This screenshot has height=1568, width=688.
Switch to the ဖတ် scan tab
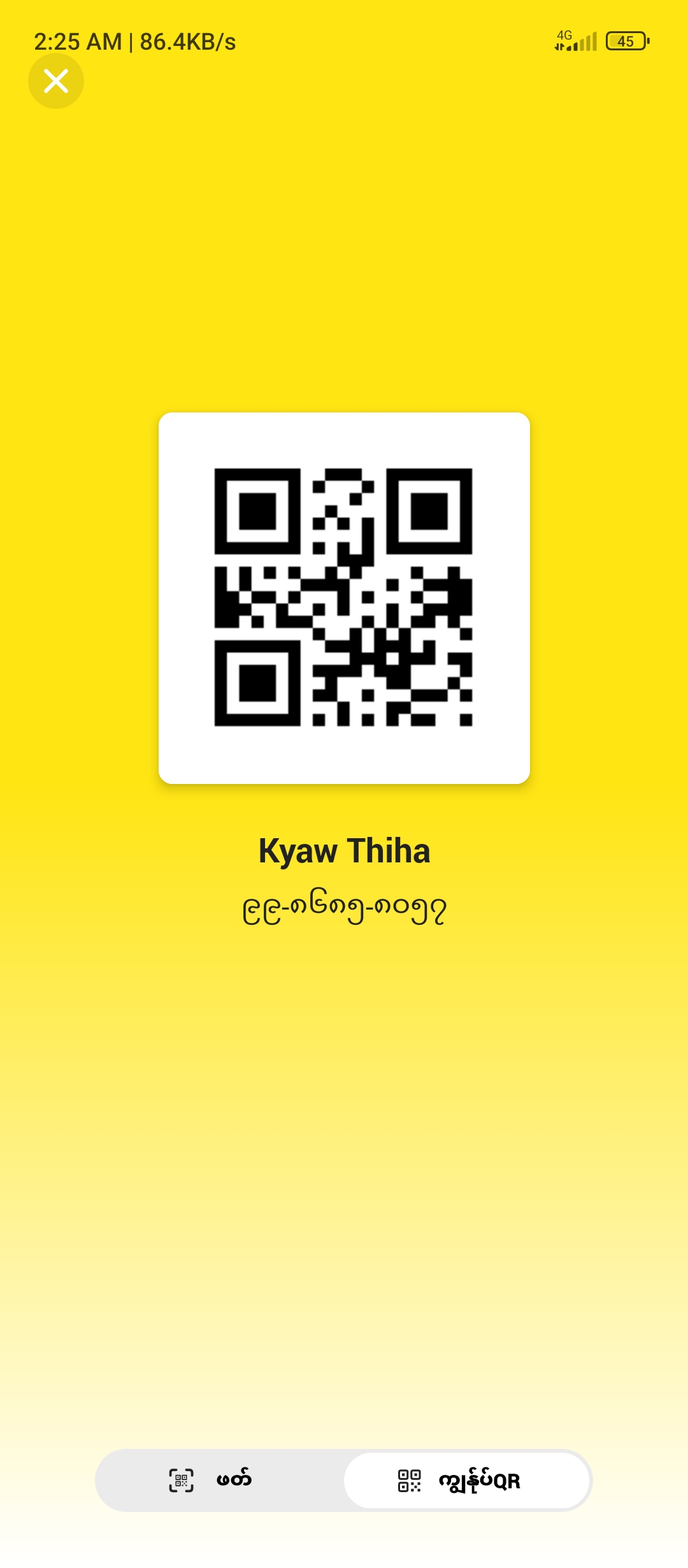click(x=220, y=1480)
